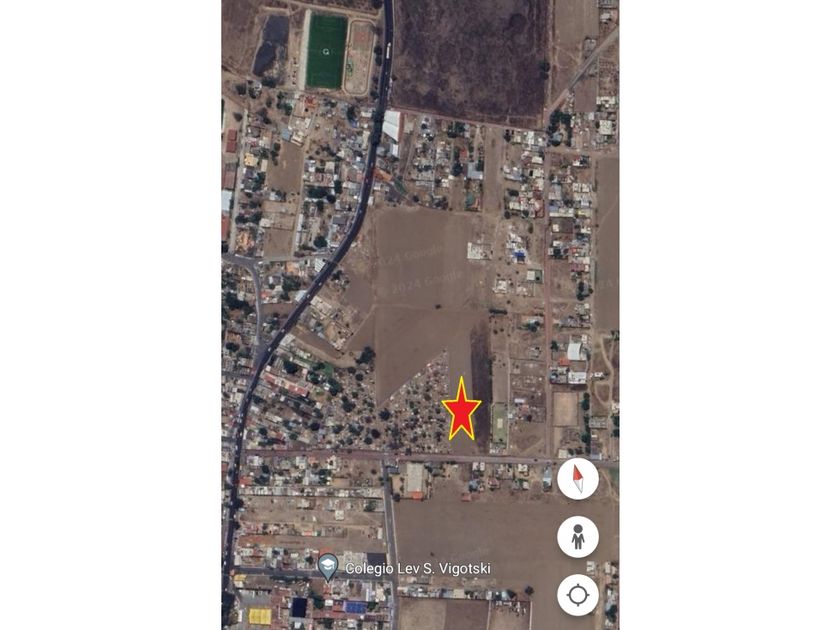Open the Colegio Lev S. Vigotski place marker
The width and height of the screenshot is (840, 630).
328,567
